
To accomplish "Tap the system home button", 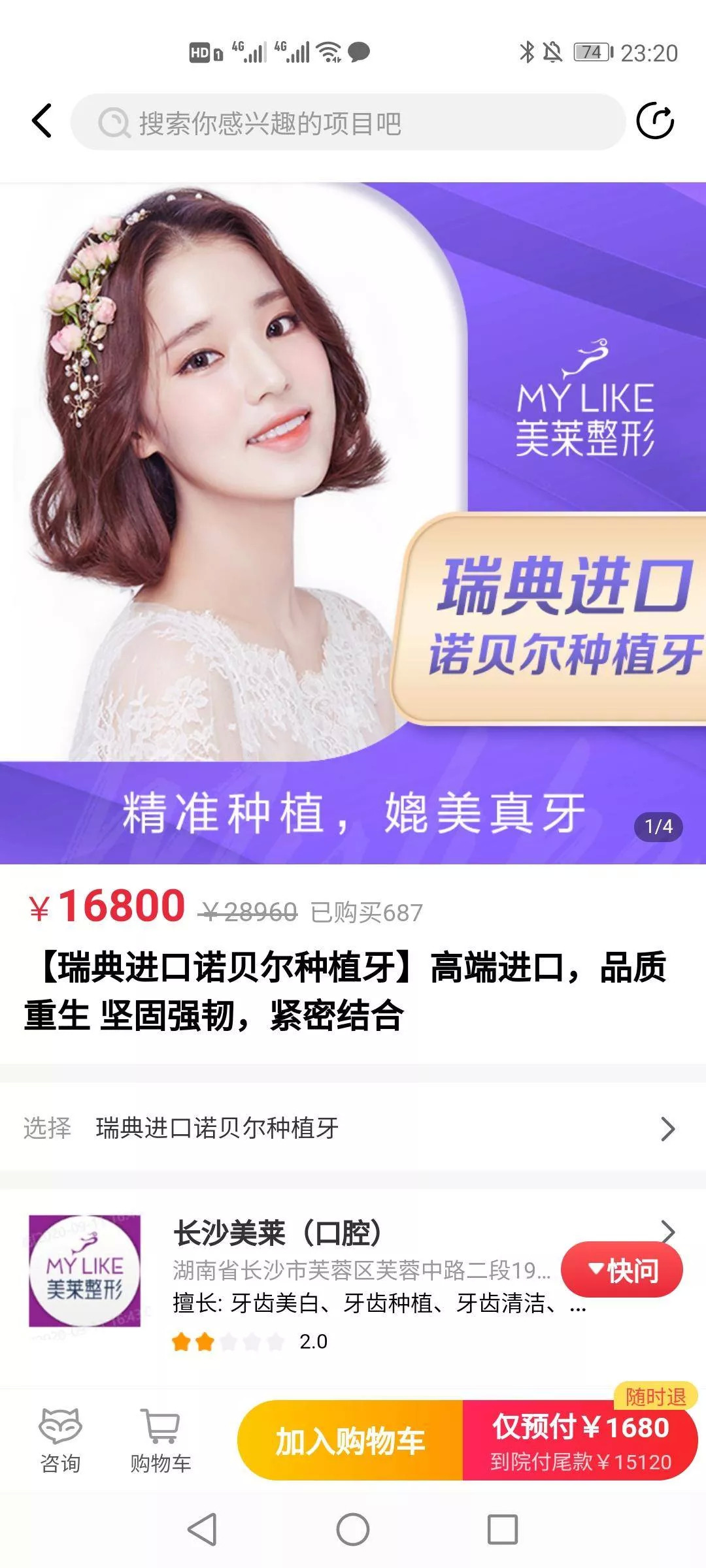I will click(x=353, y=1530).
